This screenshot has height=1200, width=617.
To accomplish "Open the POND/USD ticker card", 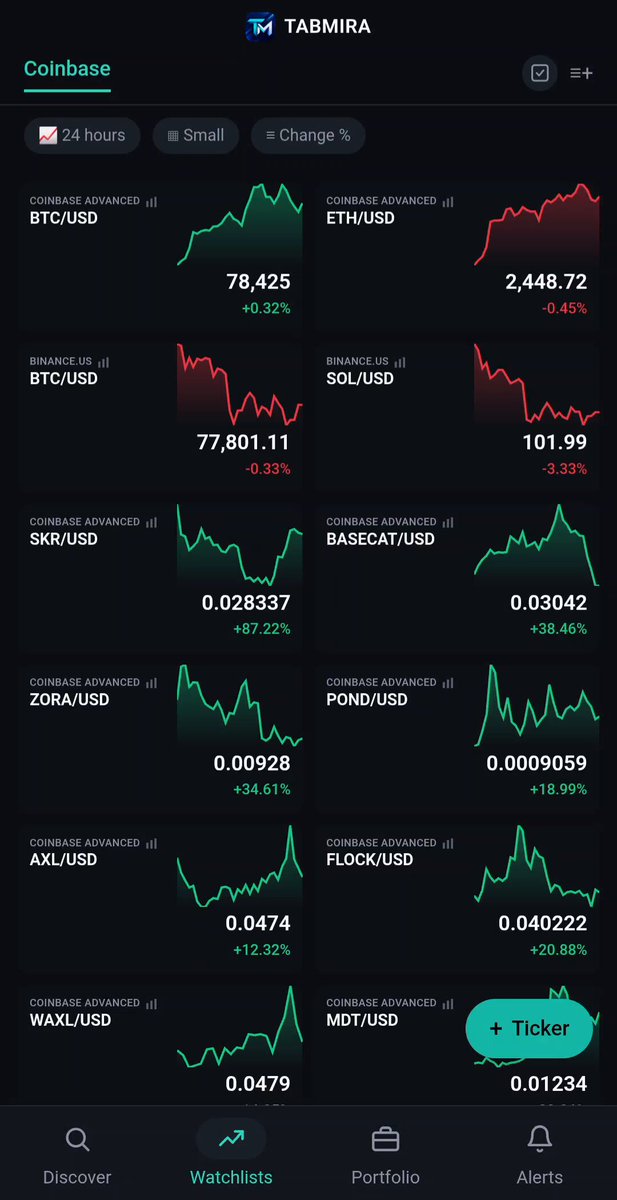I will (457, 737).
